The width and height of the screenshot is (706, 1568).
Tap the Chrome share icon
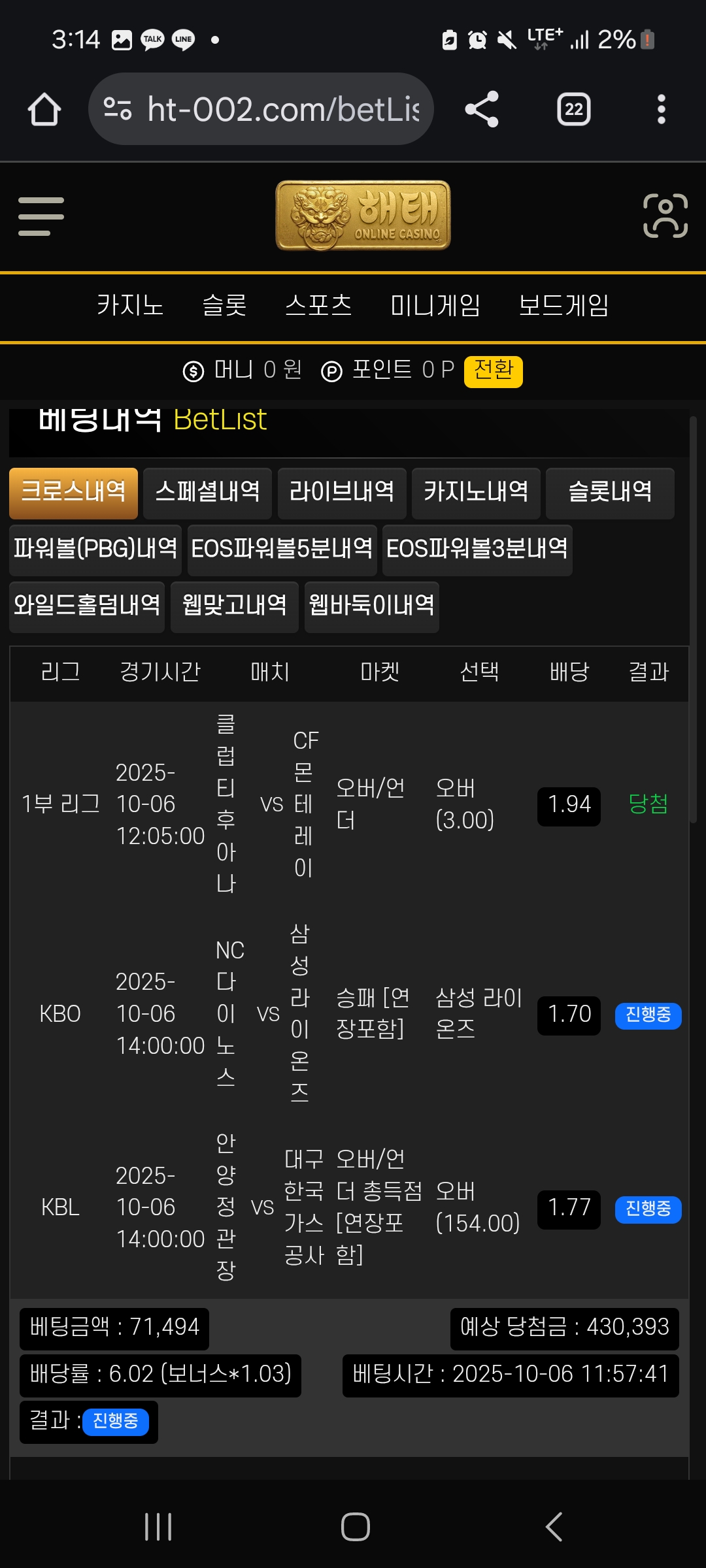click(481, 108)
